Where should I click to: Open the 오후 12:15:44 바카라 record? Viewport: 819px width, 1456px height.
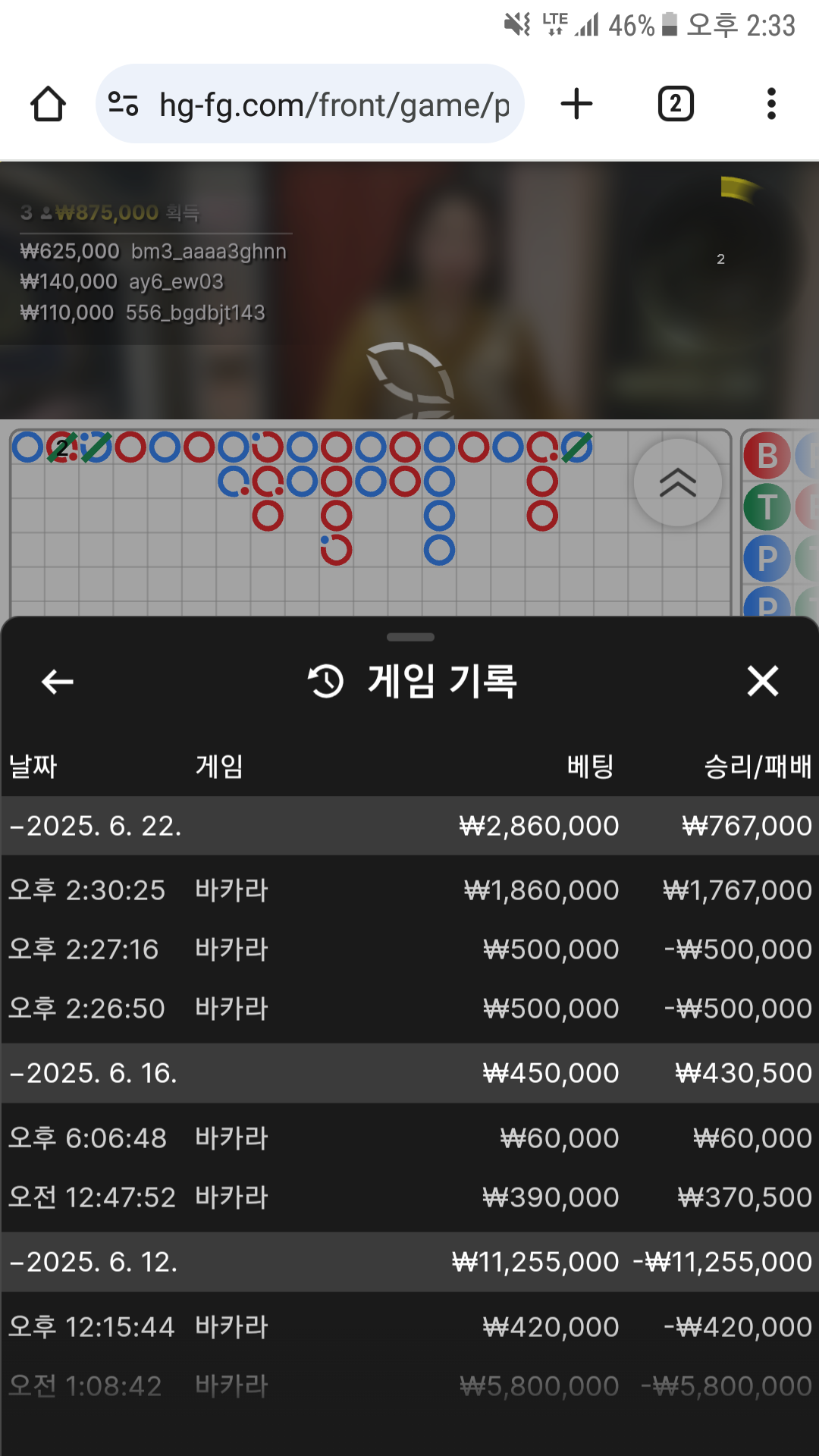(409, 1327)
